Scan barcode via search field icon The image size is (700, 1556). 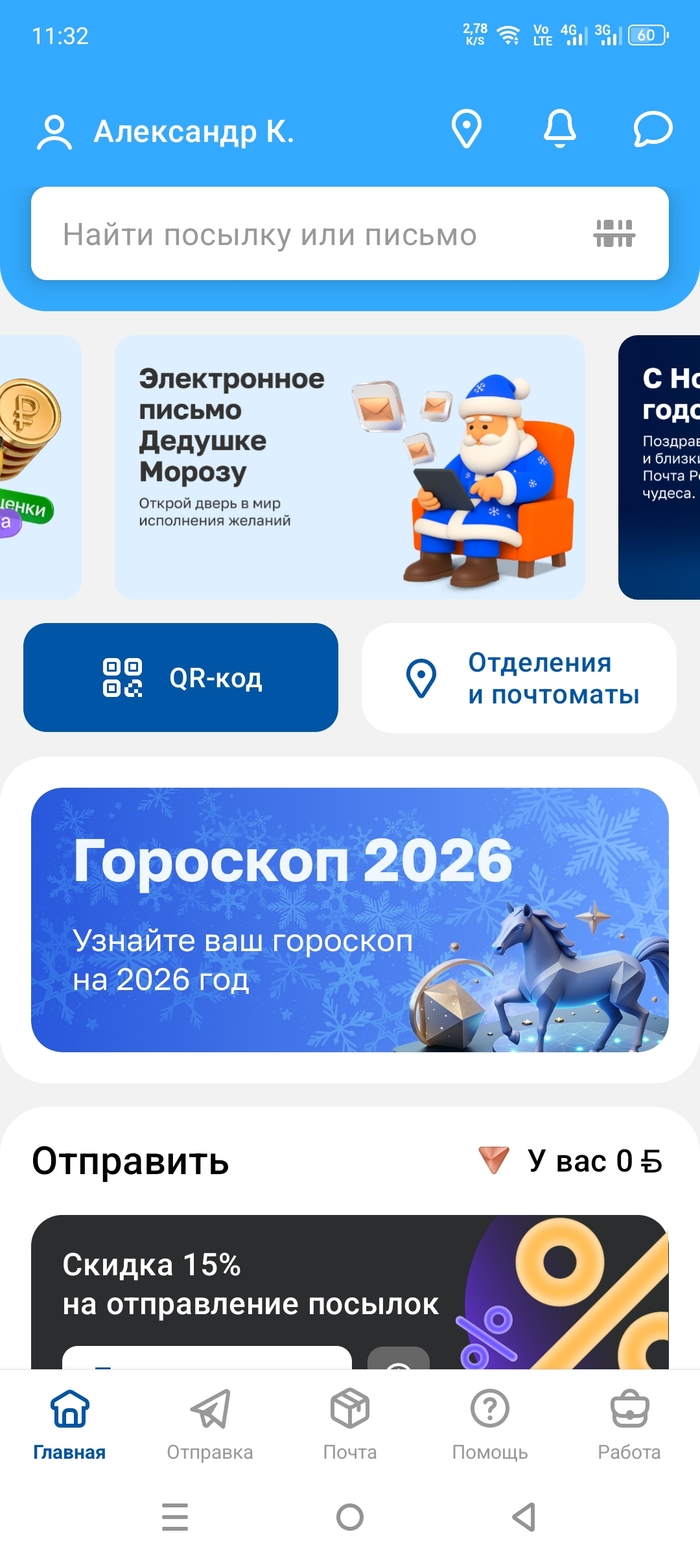pos(614,234)
